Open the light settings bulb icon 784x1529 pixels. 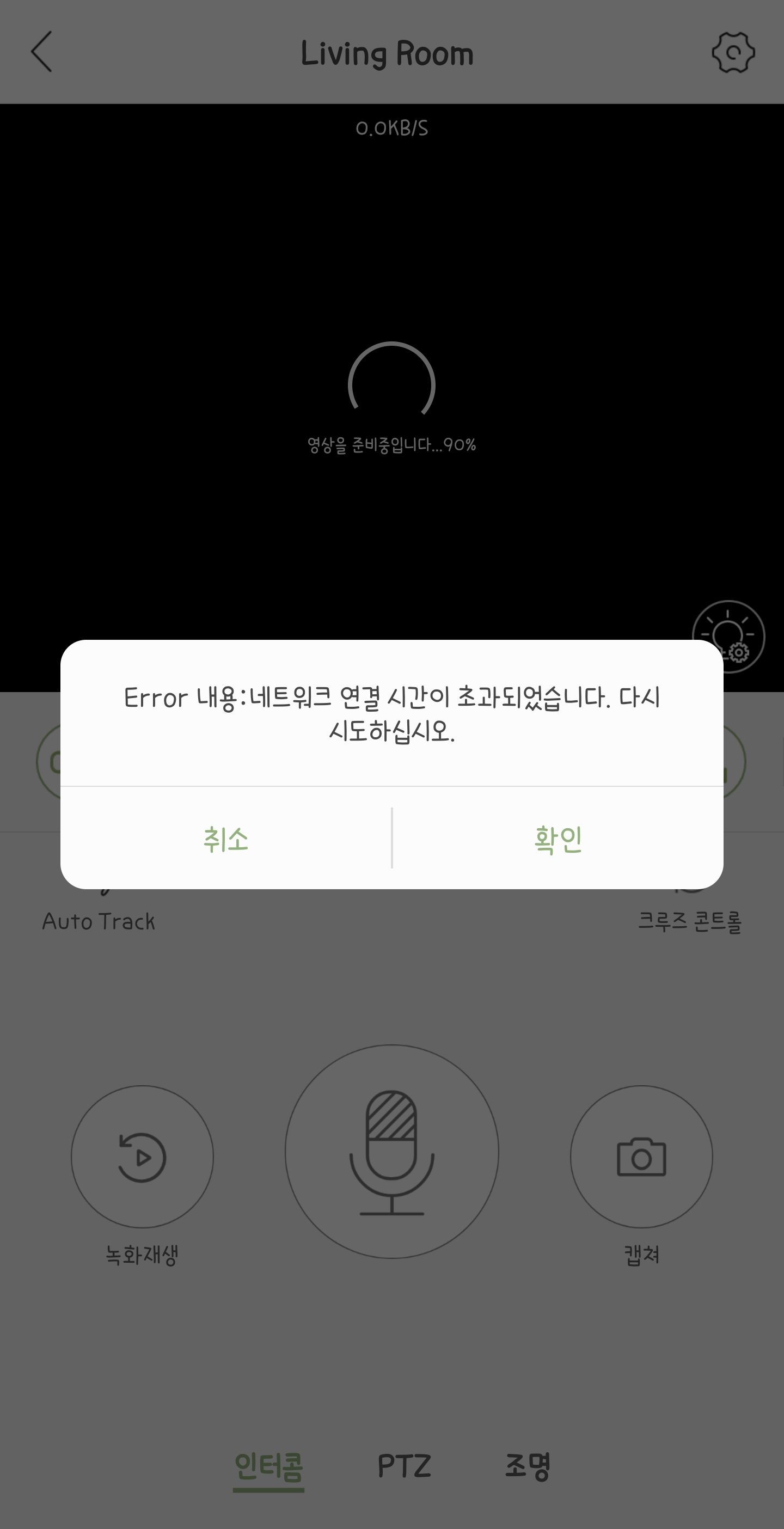728,637
